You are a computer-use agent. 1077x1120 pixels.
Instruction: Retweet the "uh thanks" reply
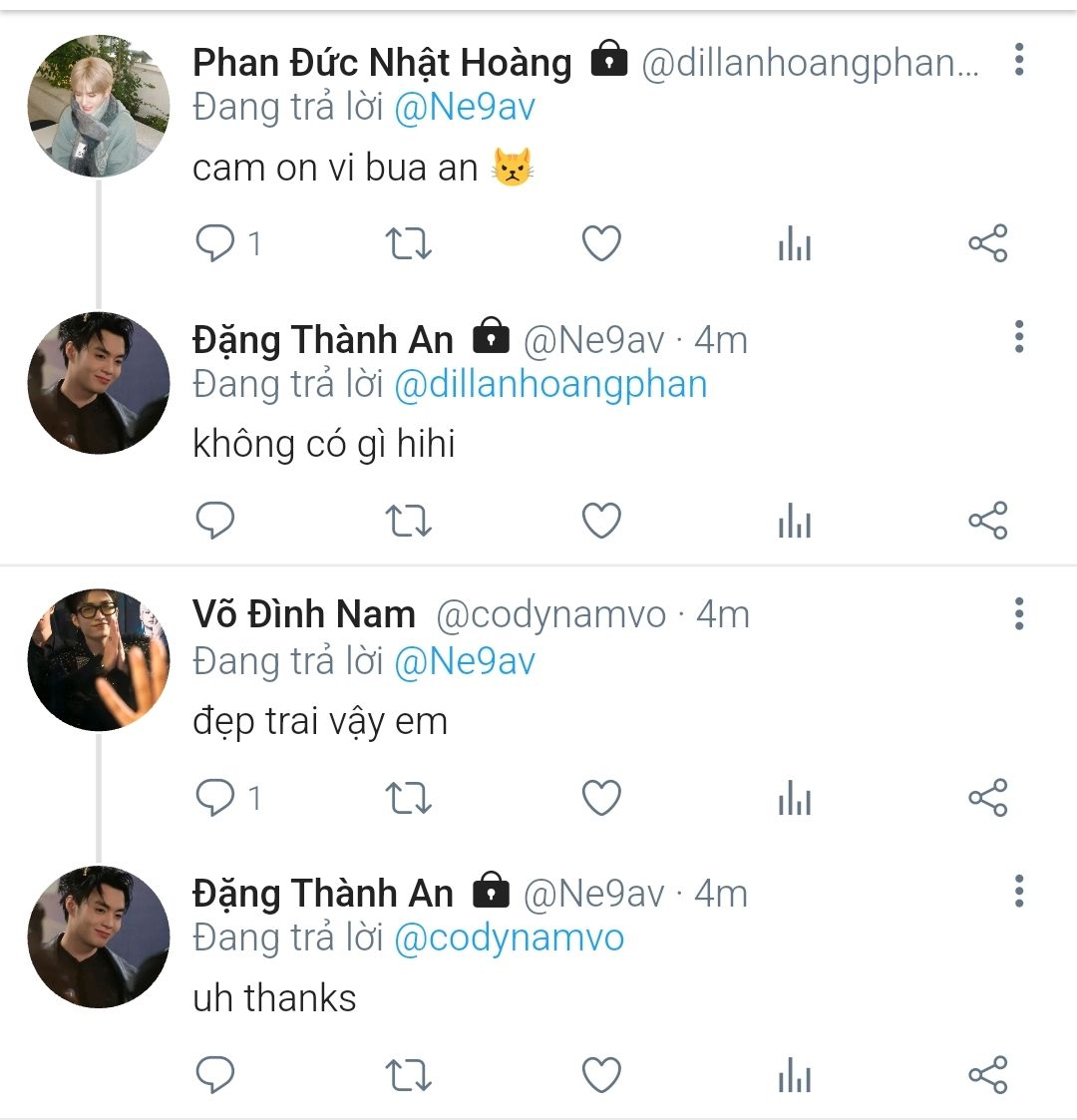408,1075
